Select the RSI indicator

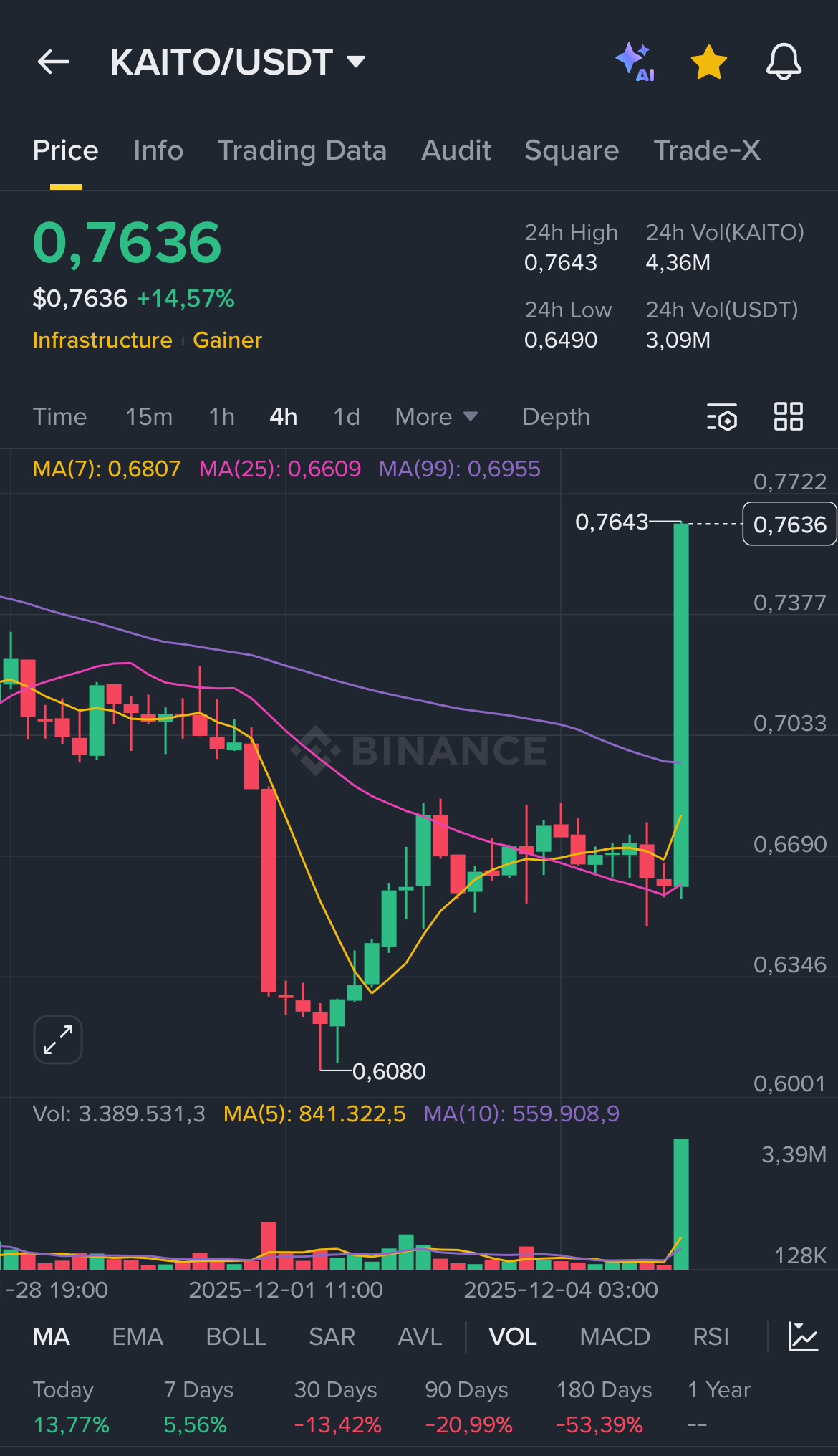[x=711, y=1337]
